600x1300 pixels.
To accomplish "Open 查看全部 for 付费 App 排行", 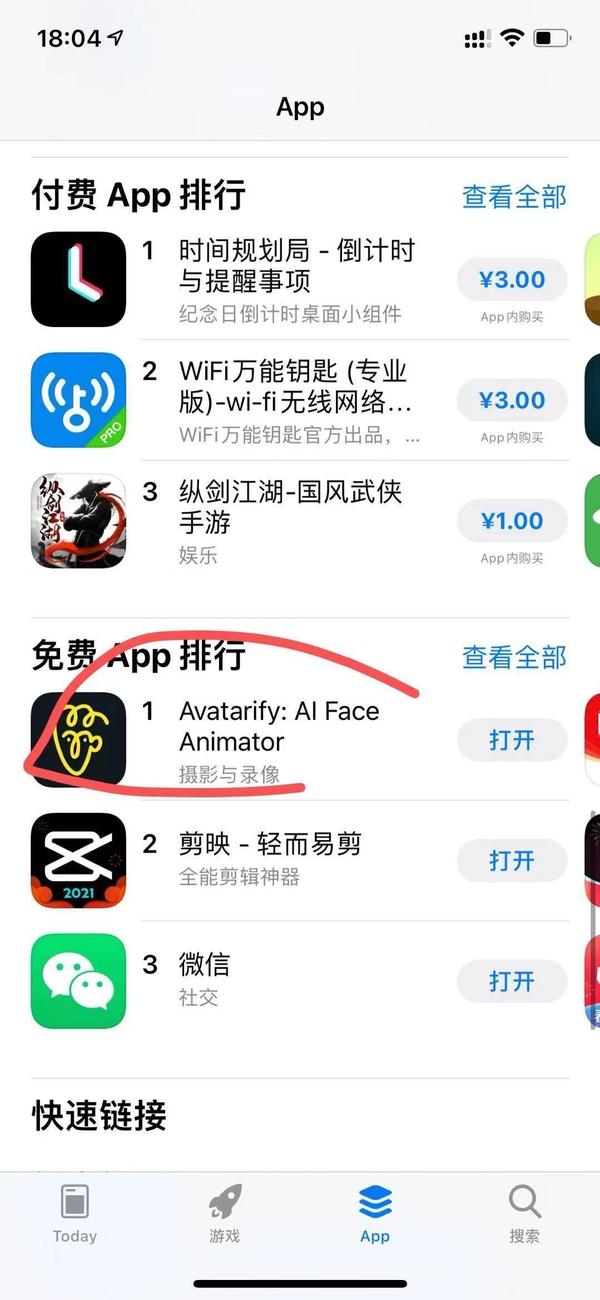I will pyautogui.click(x=513, y=197).
